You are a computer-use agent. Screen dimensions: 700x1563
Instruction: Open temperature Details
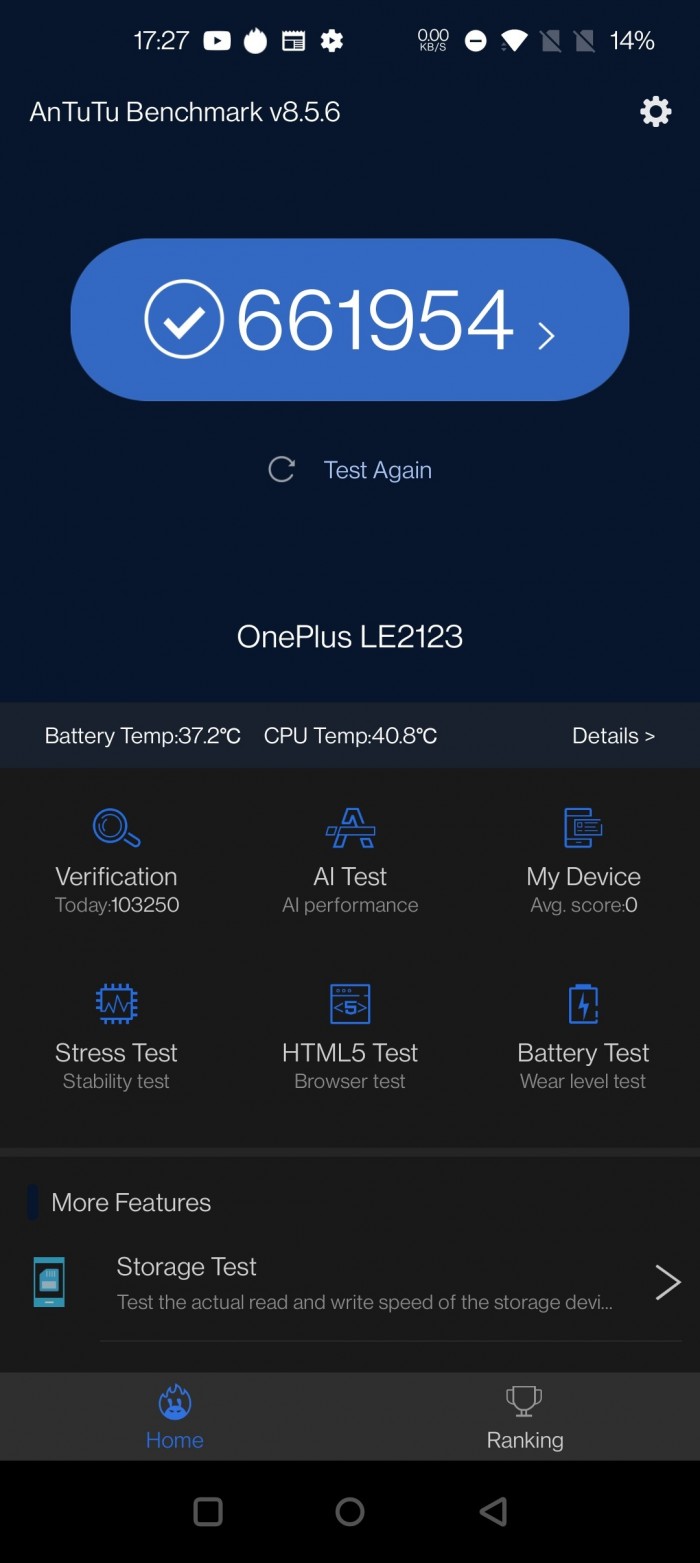(612, 736)
